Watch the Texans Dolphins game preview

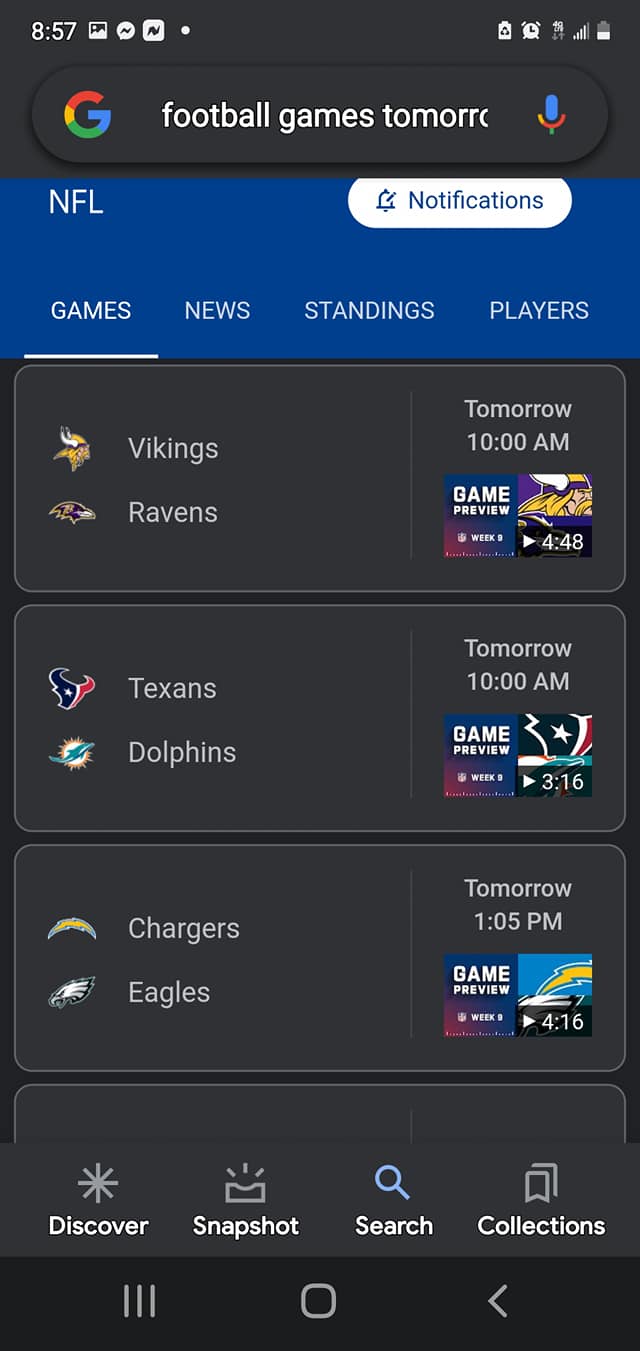[518, 756]
